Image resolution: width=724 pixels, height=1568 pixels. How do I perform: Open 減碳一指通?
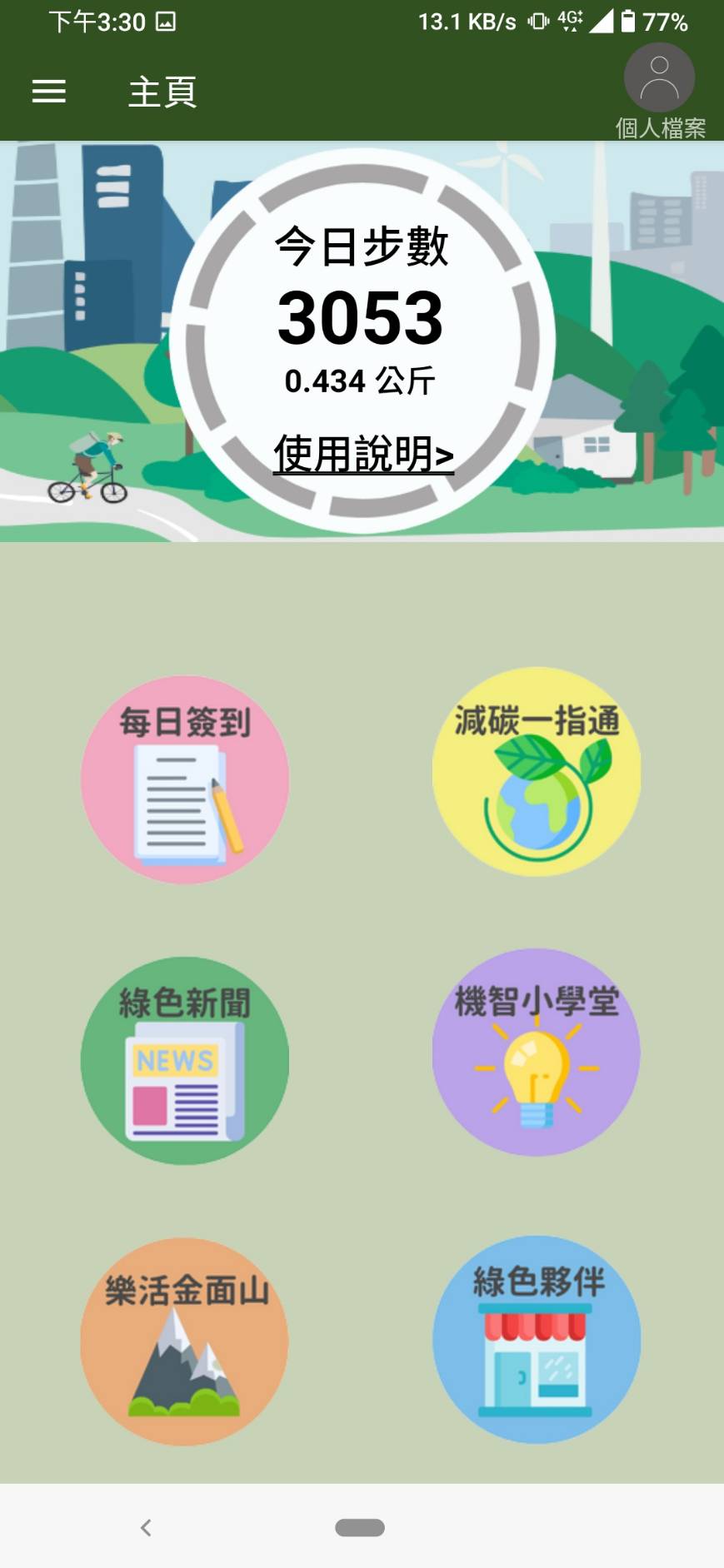pos(537,771)
